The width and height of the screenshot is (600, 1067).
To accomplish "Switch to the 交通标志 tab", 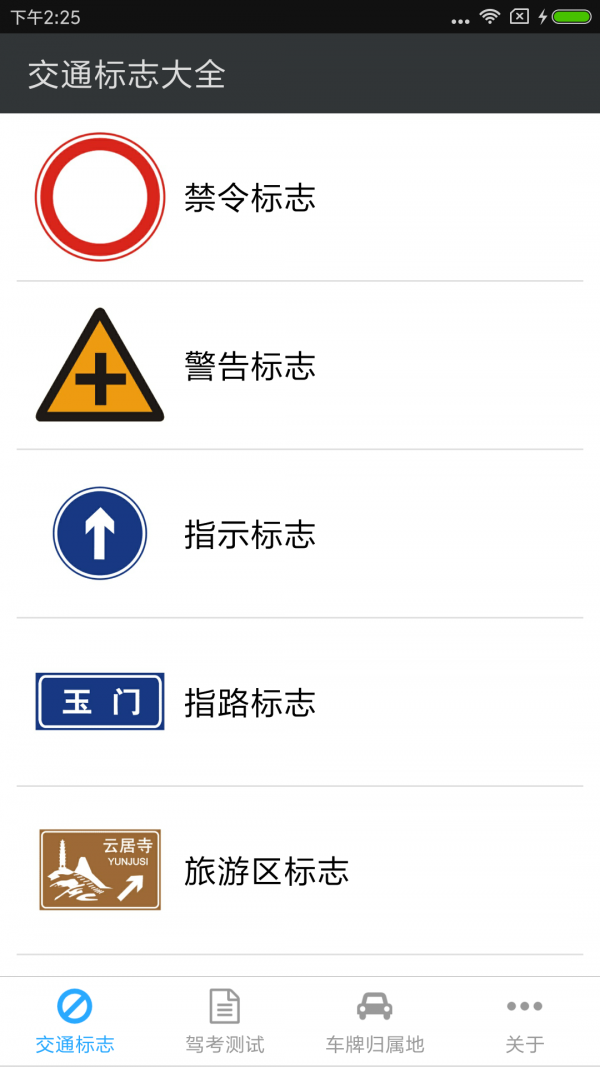I will (75, 1021).
